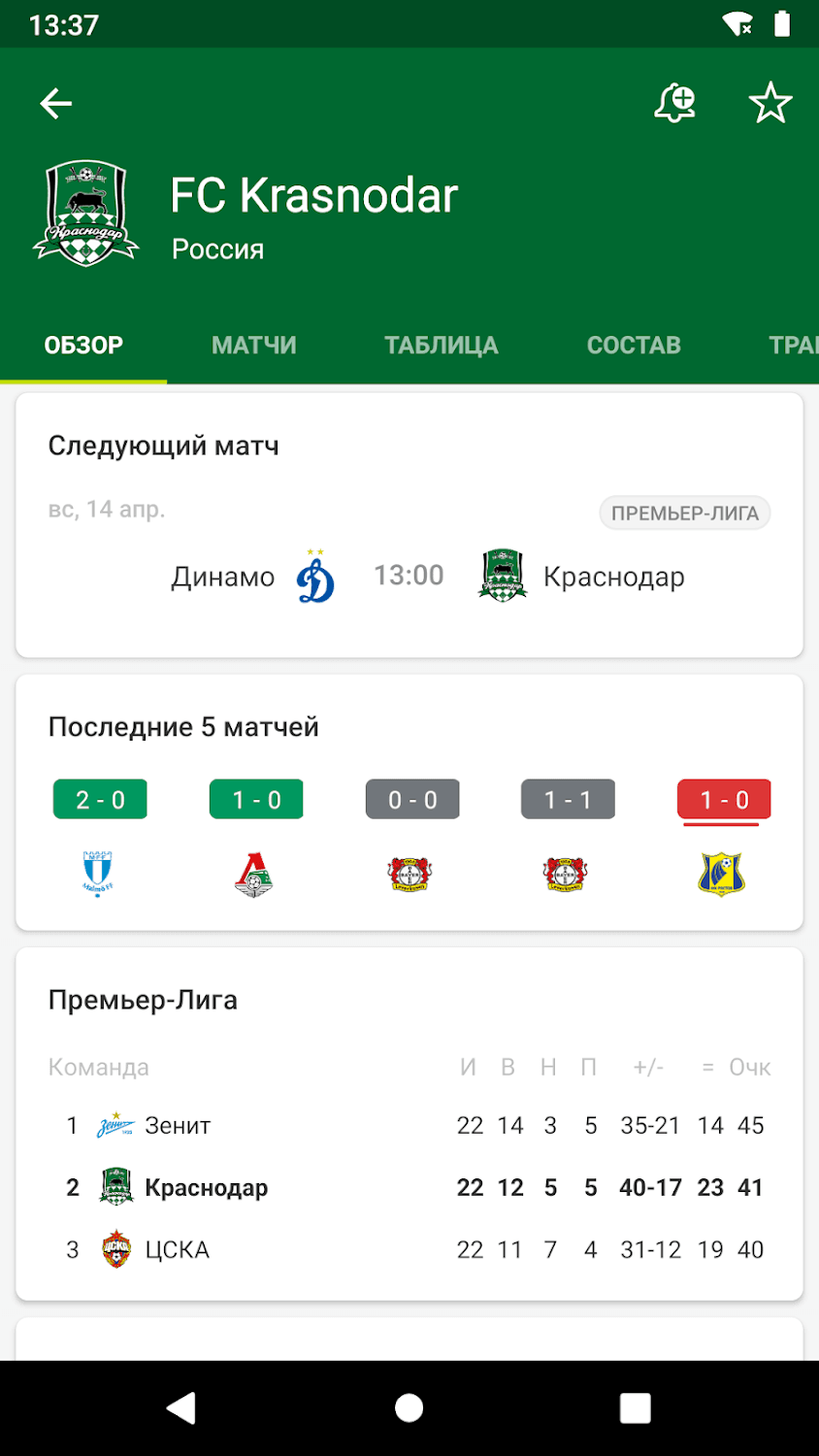Open ЦСКА in the league table
This screenshot has height=1456, width=819.
coord(177,1250)
